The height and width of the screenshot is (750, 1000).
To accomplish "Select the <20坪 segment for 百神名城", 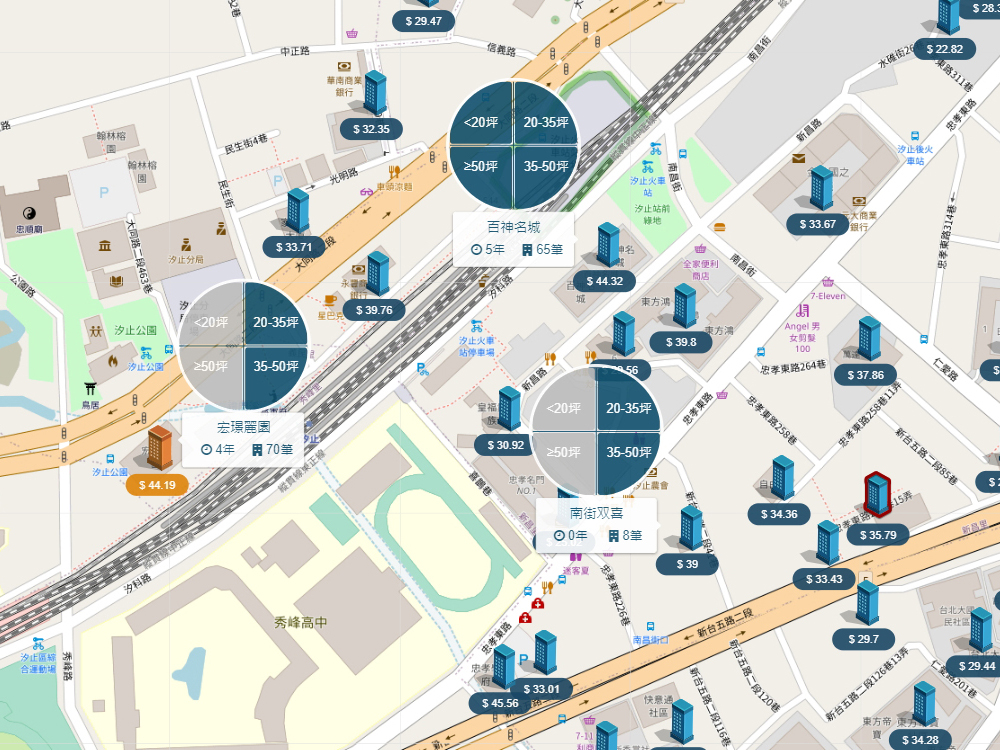I will tap(481, 122).
